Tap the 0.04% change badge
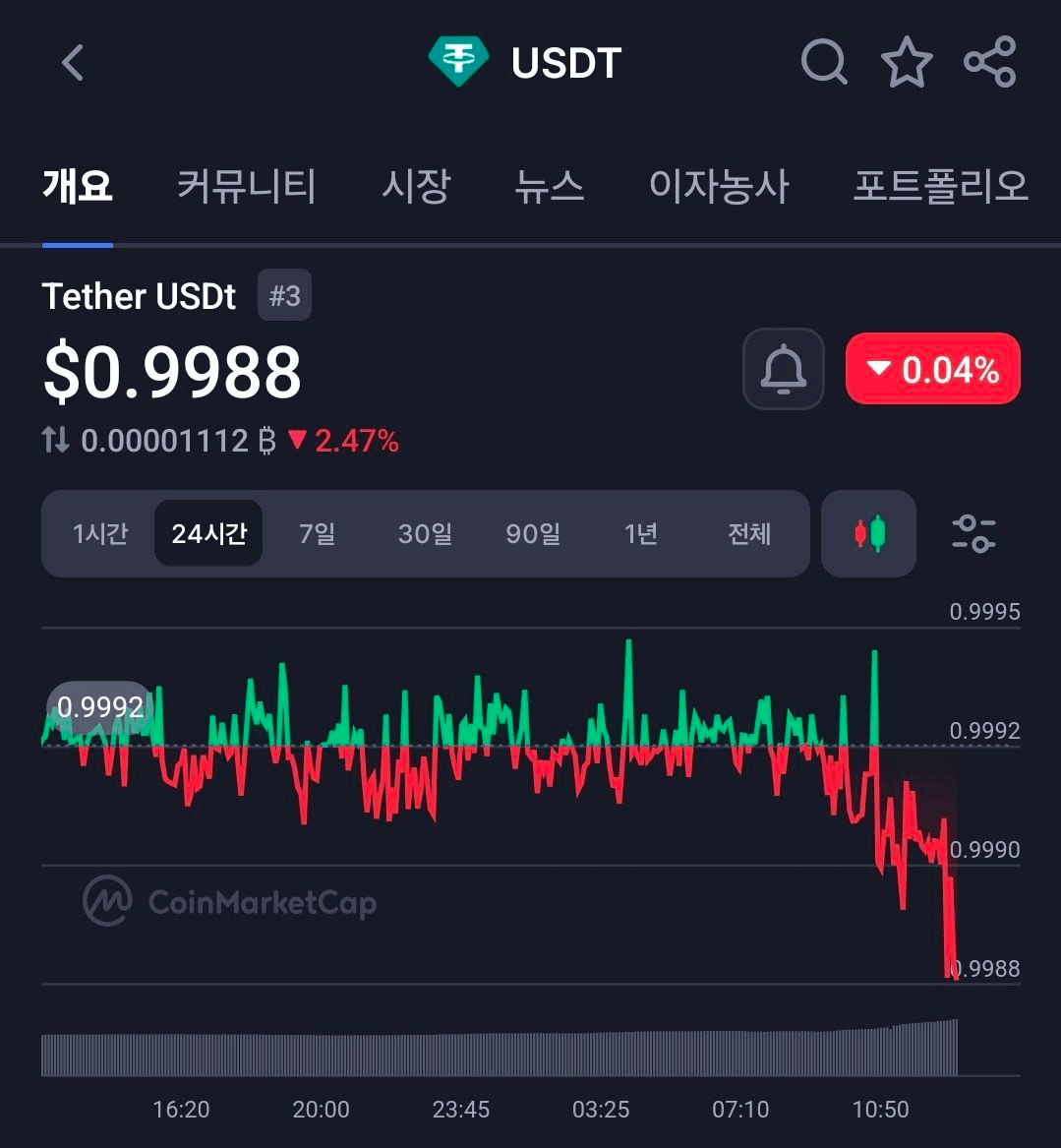The width and height of the screenshot is (1061, 1148). [x=933, y=369]
